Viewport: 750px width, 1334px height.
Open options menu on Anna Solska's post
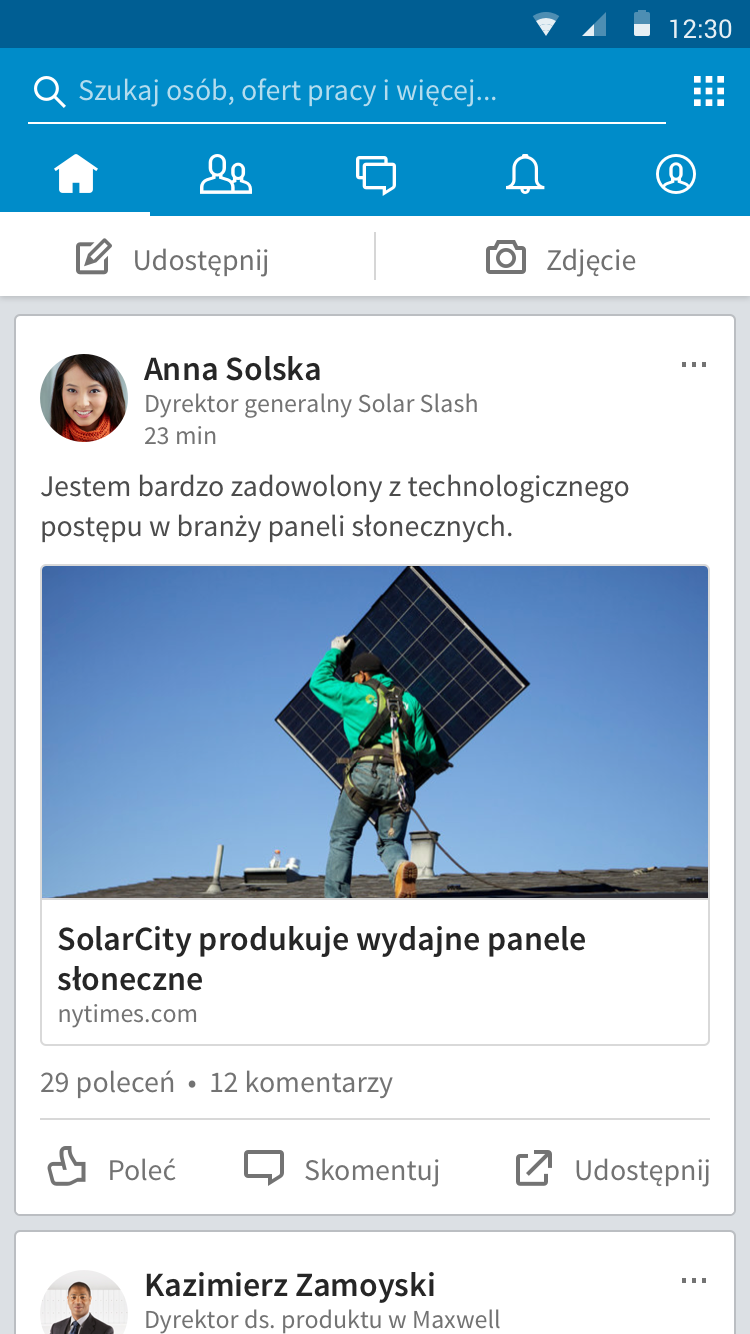point(693,365)
